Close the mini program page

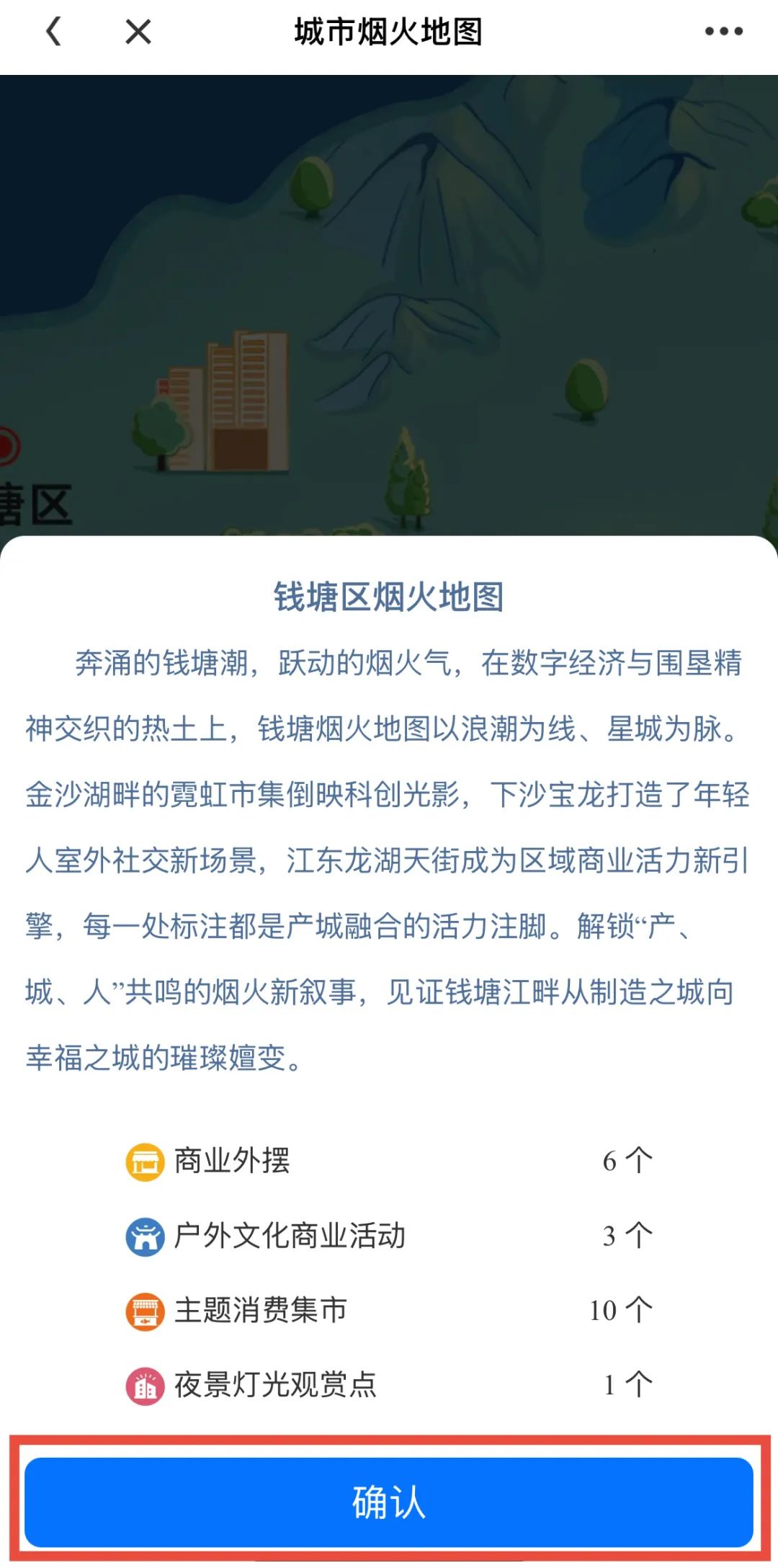click(x=138, y=32)
